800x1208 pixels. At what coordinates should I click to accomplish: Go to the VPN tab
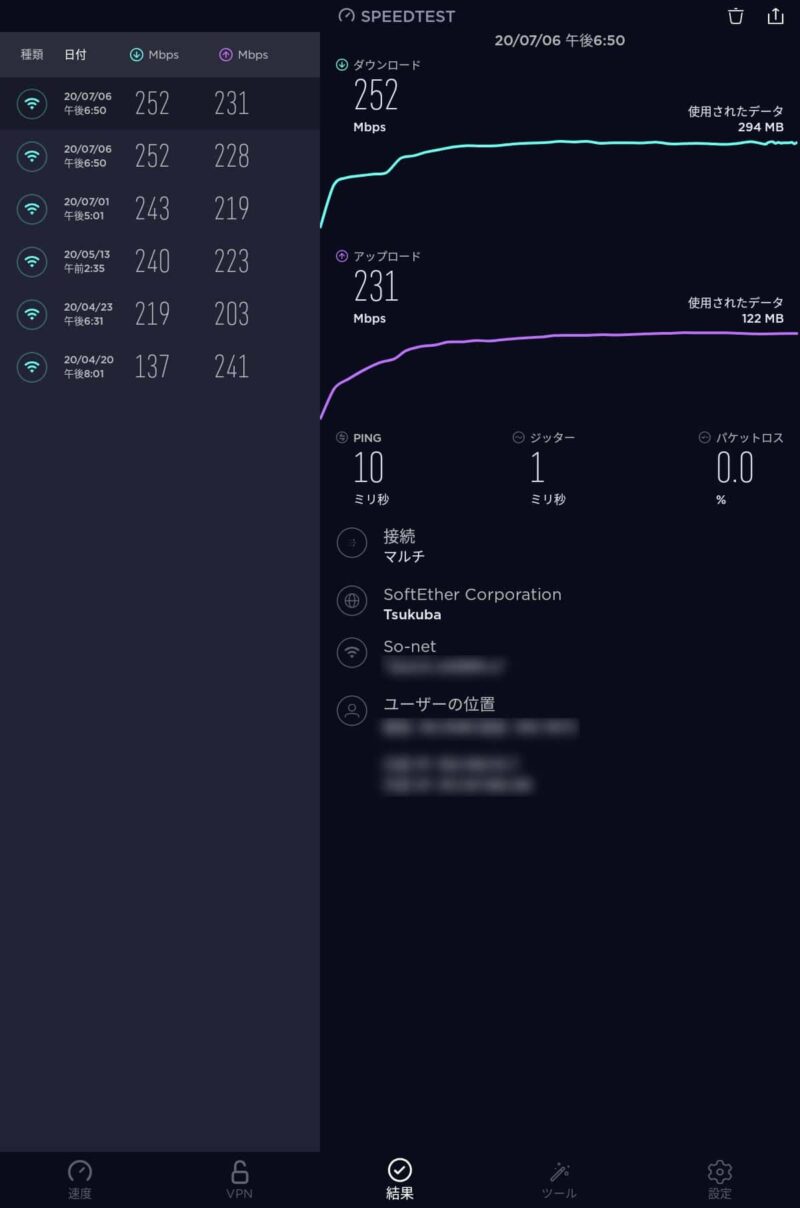coord(239,1180)
